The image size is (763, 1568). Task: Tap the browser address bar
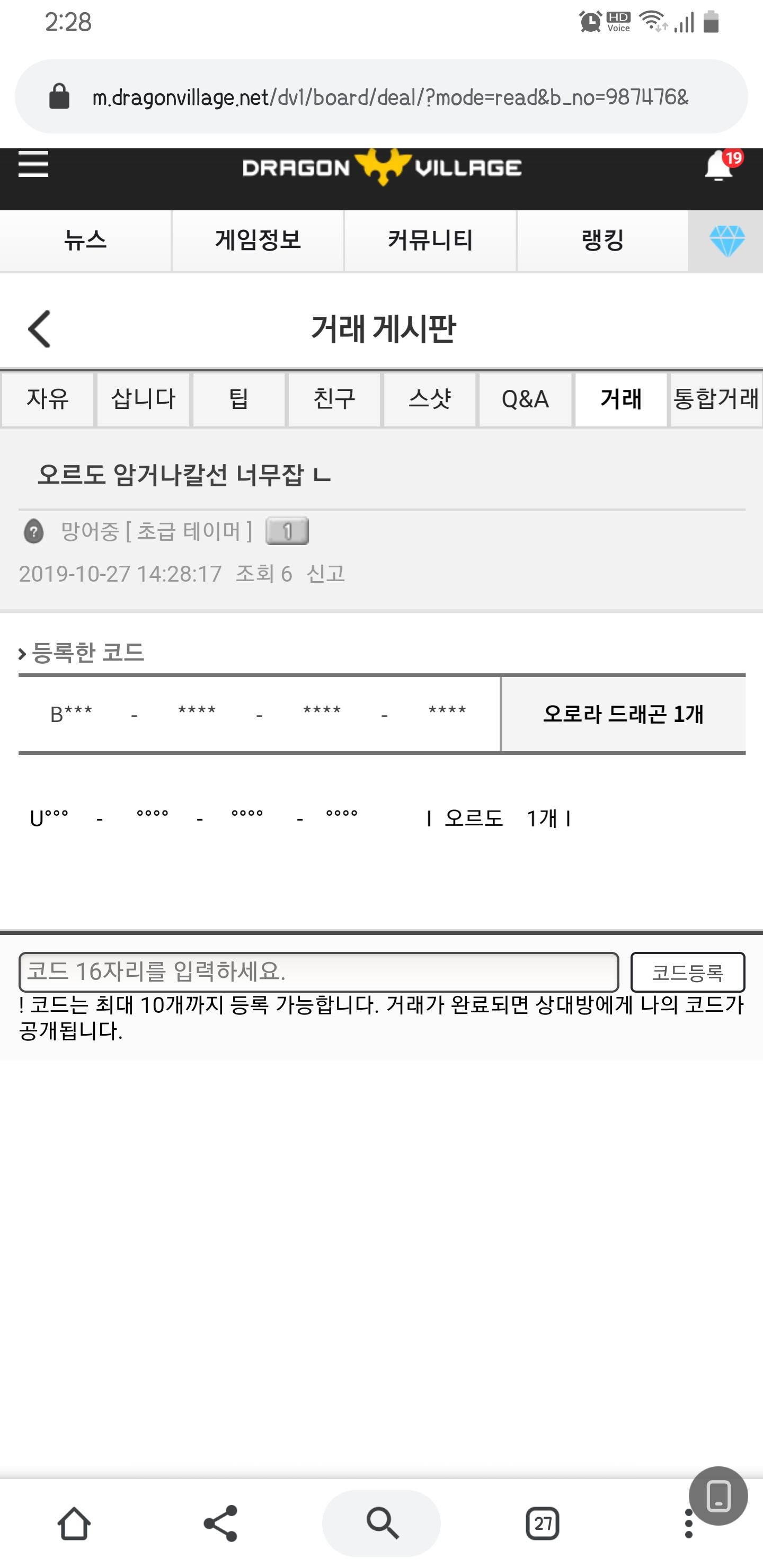390,97
